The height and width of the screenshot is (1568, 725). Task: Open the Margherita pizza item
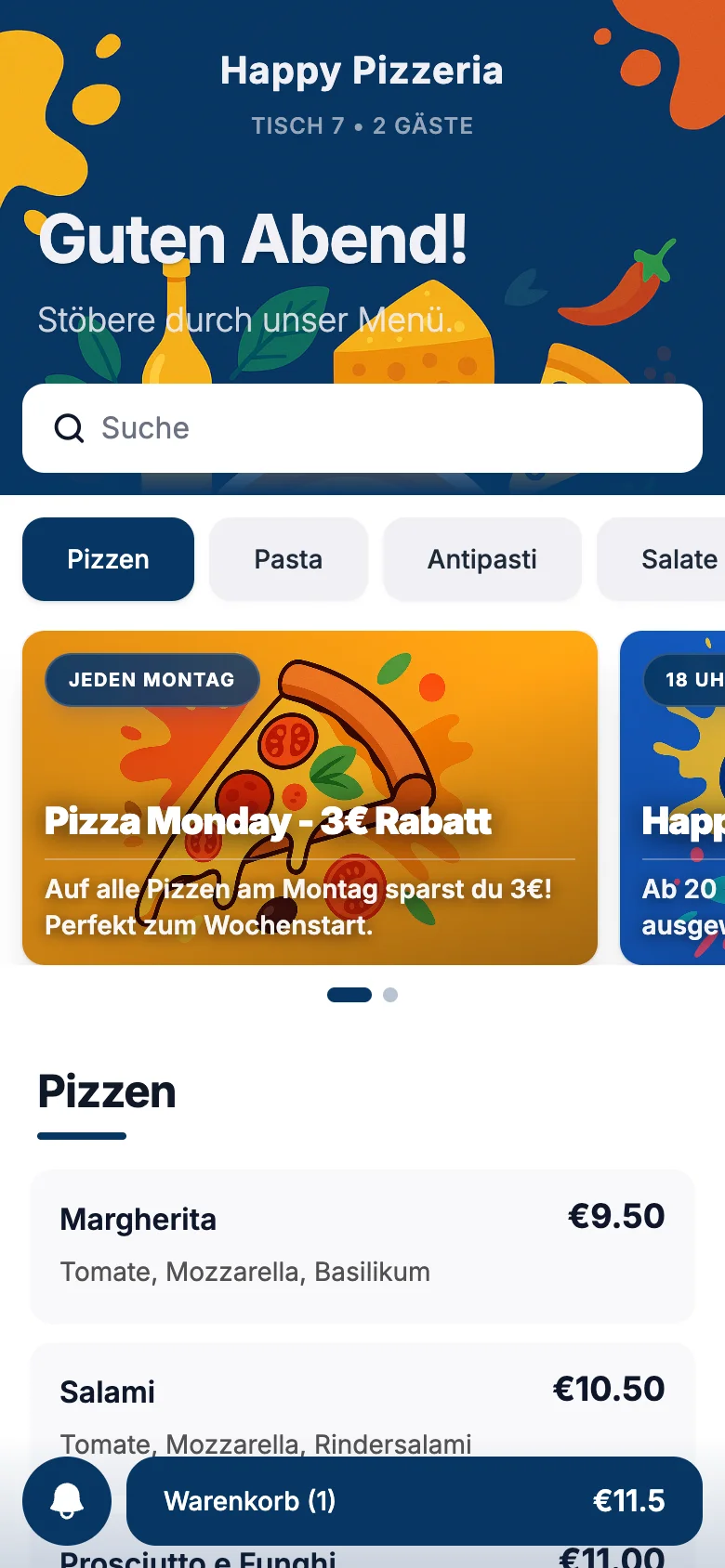[x=362, y=1245]
